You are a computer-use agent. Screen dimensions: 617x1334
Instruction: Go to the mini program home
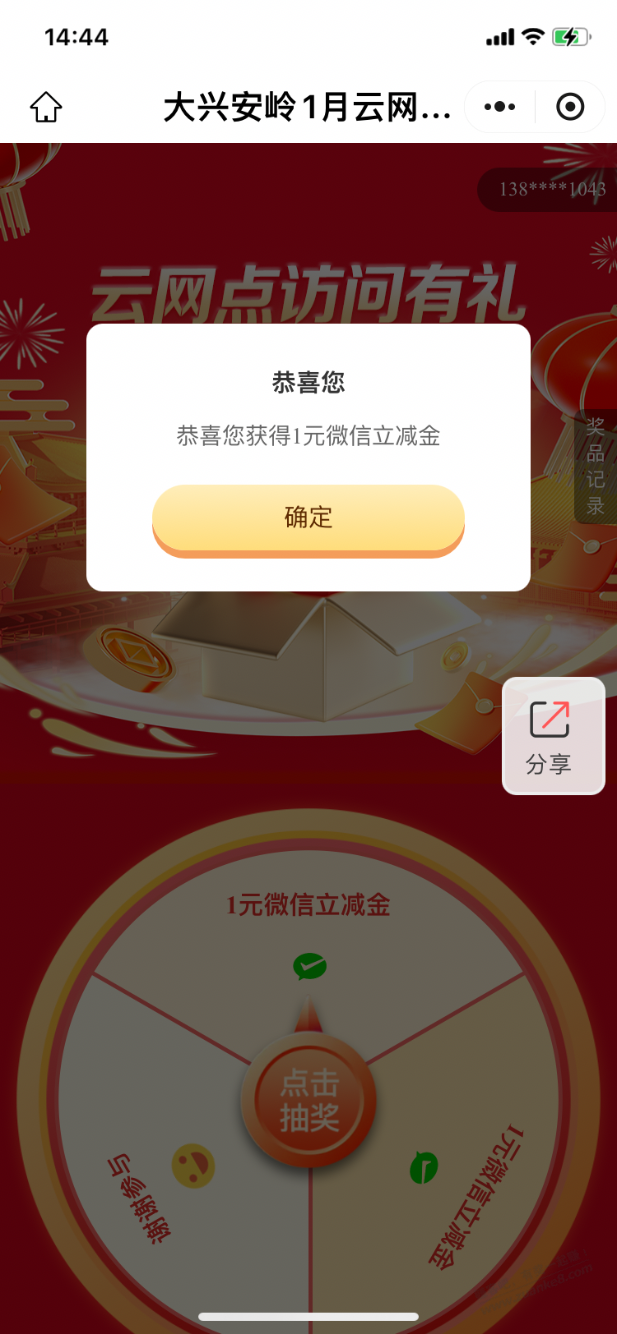[46, 107]
